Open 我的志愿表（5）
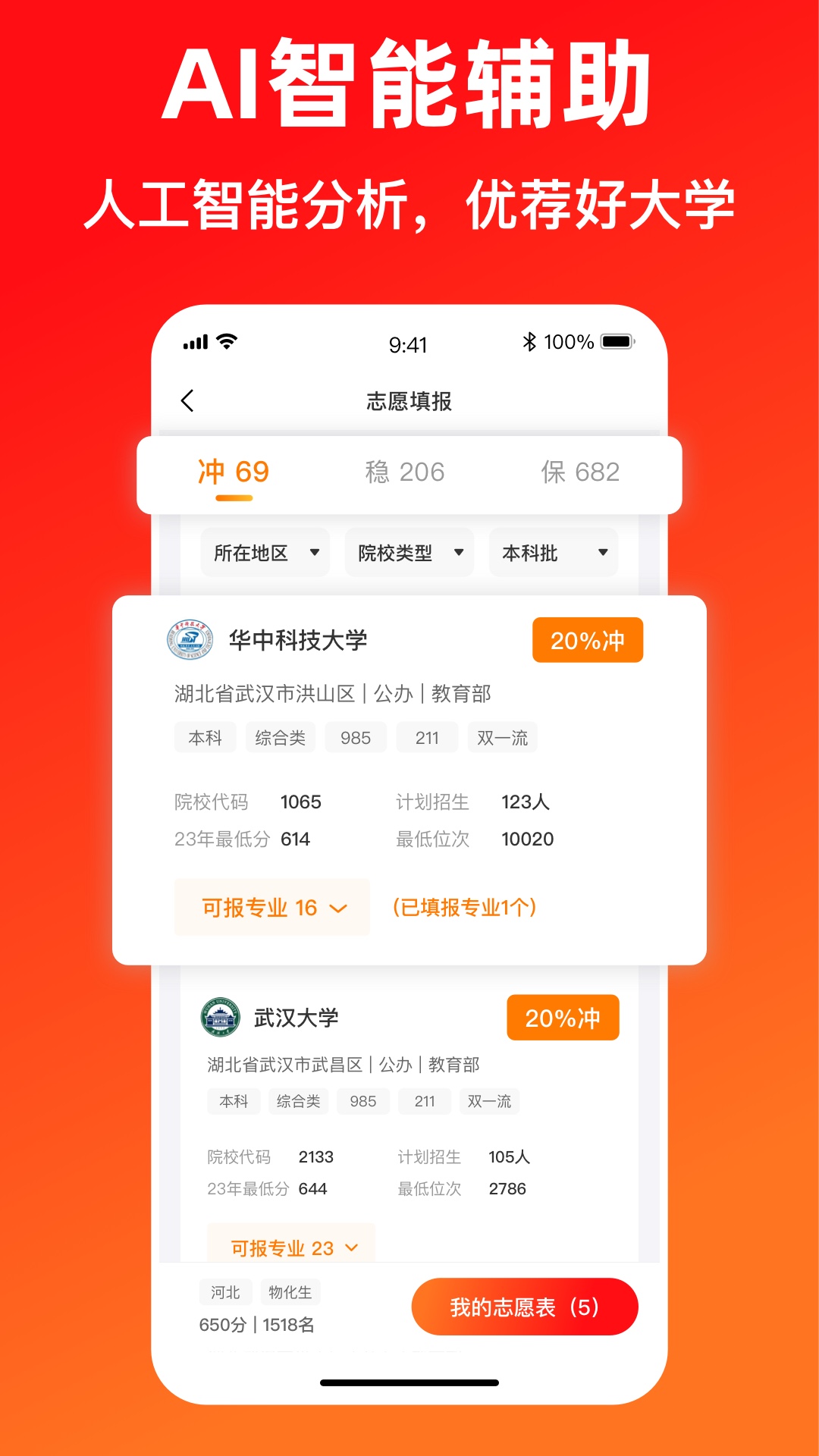Viewport: 819px width, 1456px height. coord(525,1307)
